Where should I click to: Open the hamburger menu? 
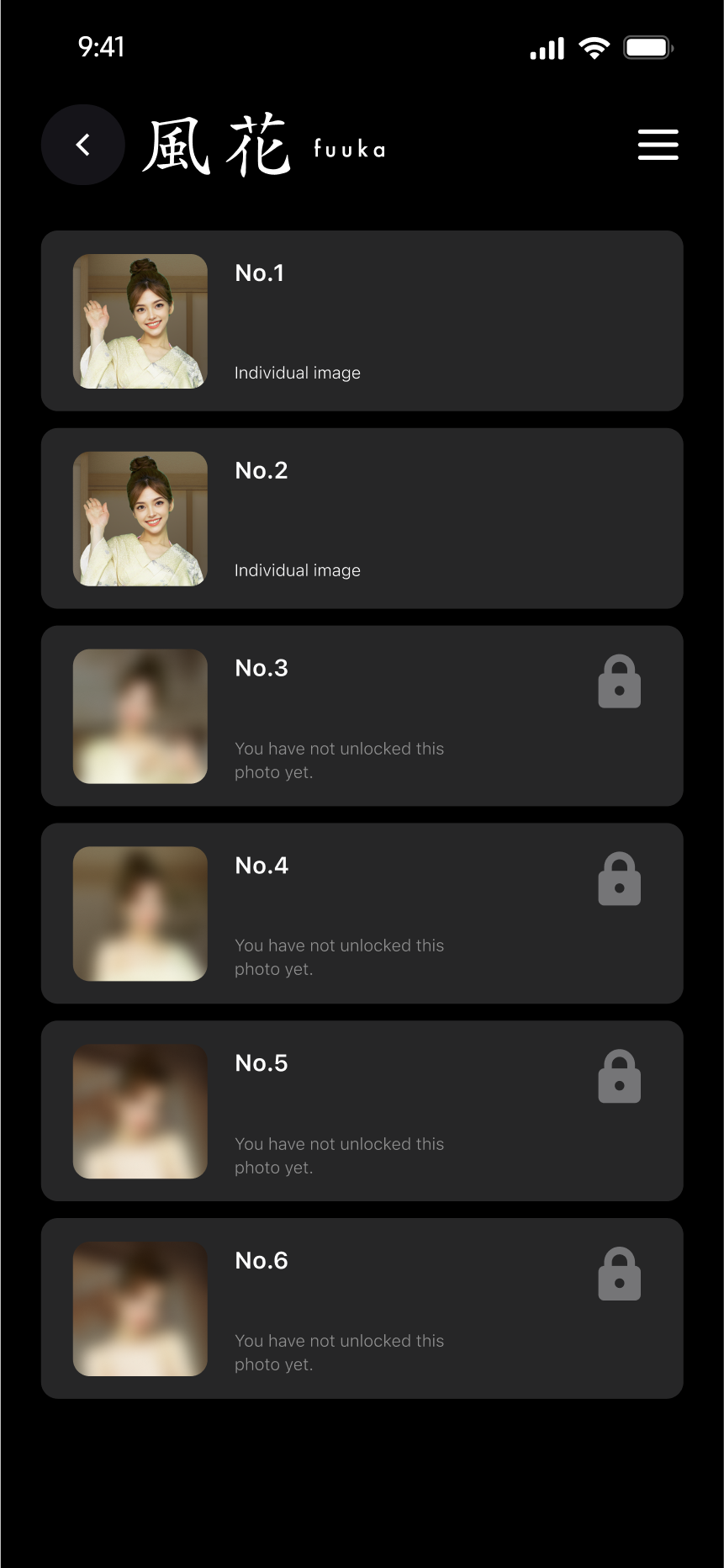coord(658,145)
